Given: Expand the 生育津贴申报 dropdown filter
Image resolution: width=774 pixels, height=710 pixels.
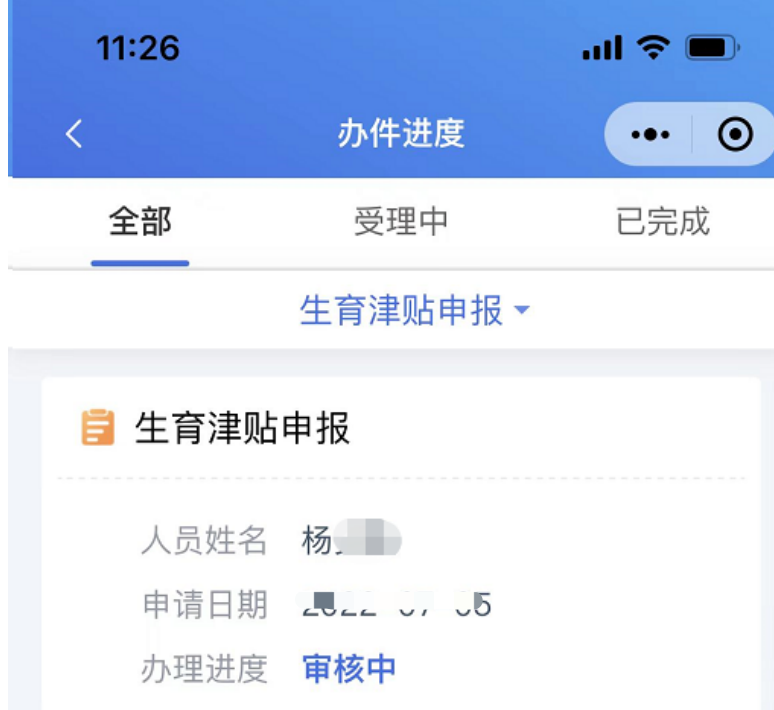Looking at the screenshot, I should (414, 311).
